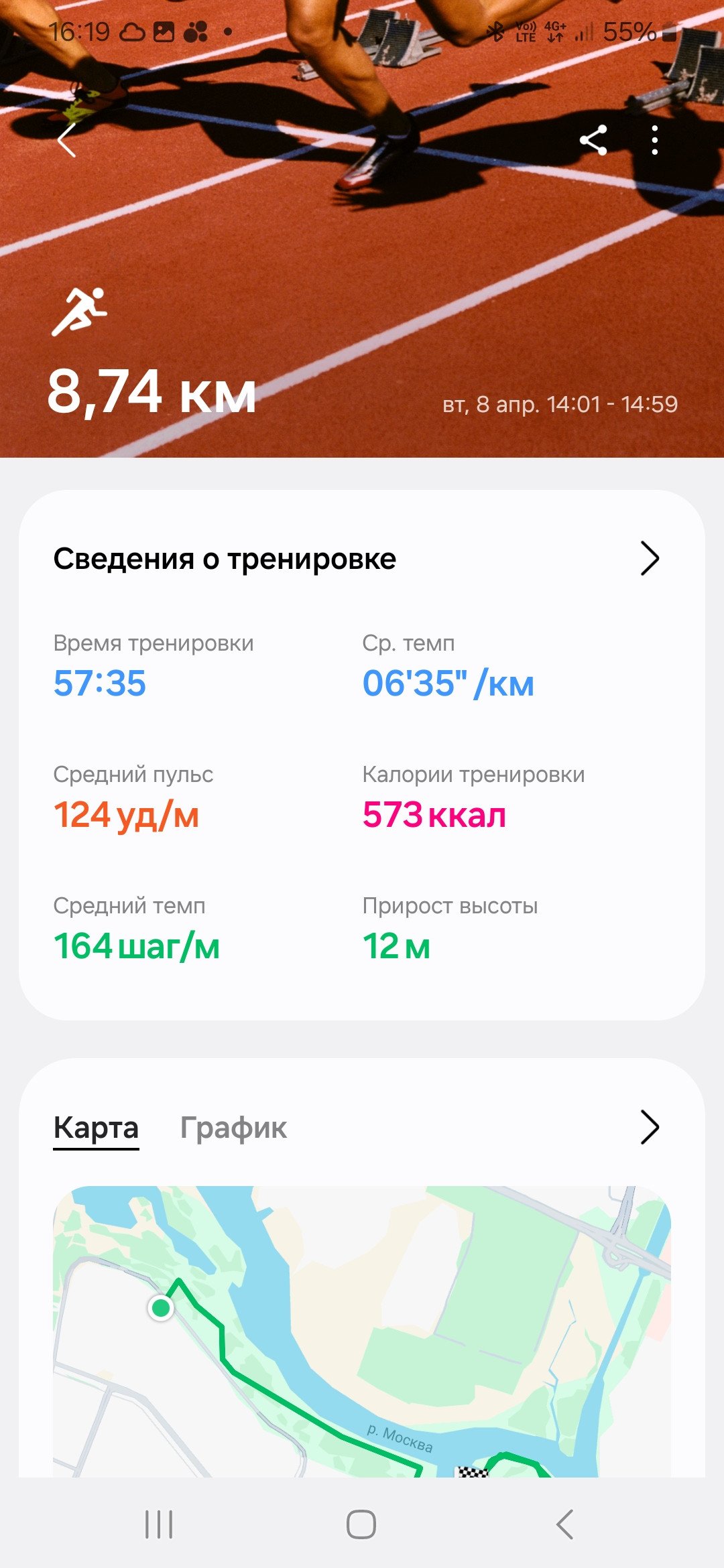
Task: Open Сведения о тренировке details chevron
Action: tap(650, 558)
